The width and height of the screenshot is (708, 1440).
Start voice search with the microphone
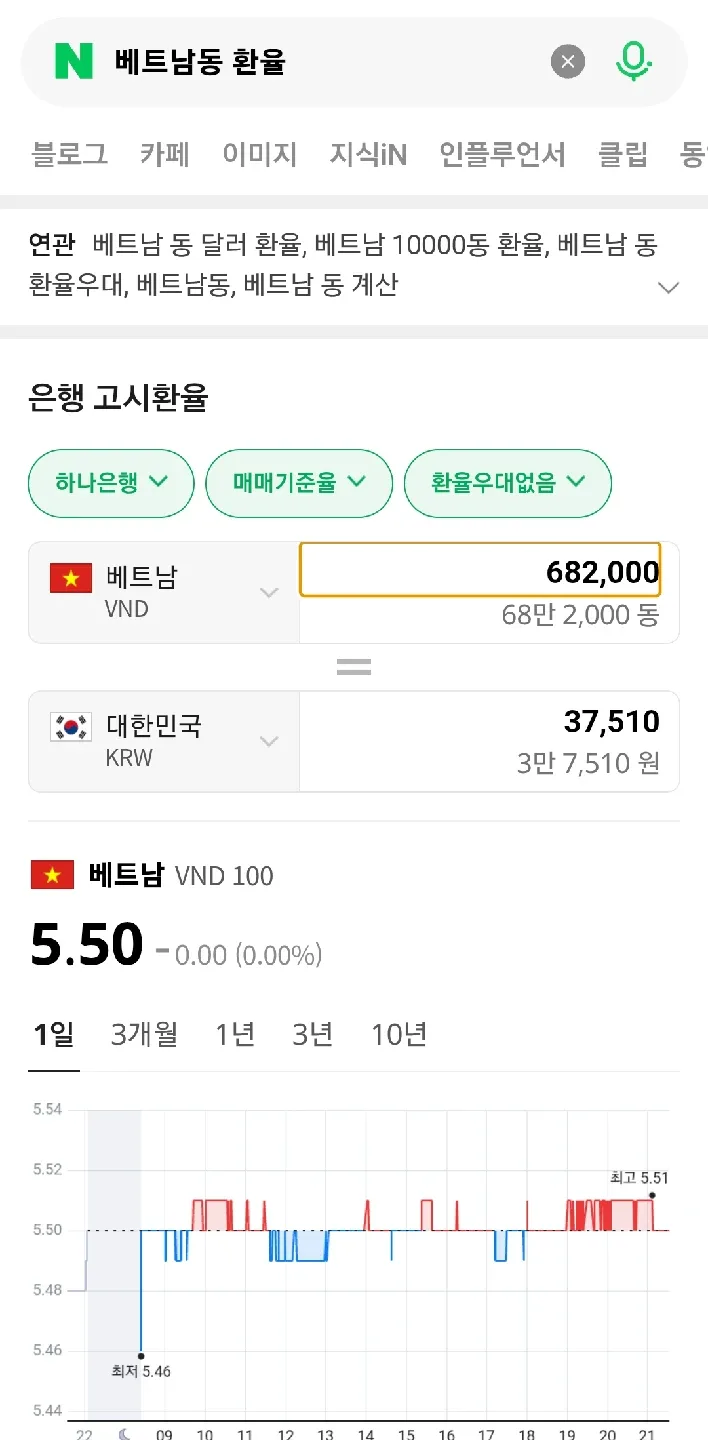pyautogui.click(x=633, y=62)
